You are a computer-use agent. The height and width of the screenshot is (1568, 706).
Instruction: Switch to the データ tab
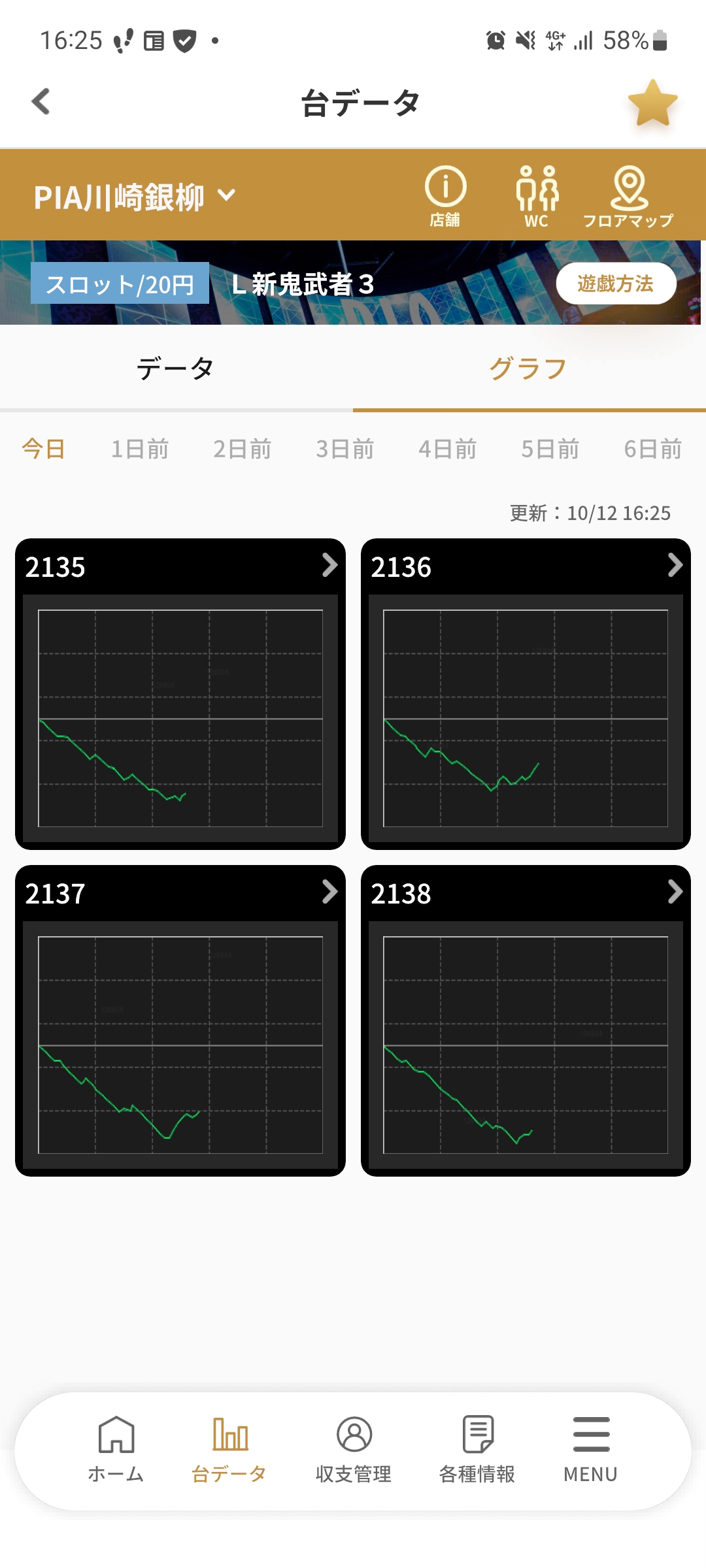coord(176,368)
